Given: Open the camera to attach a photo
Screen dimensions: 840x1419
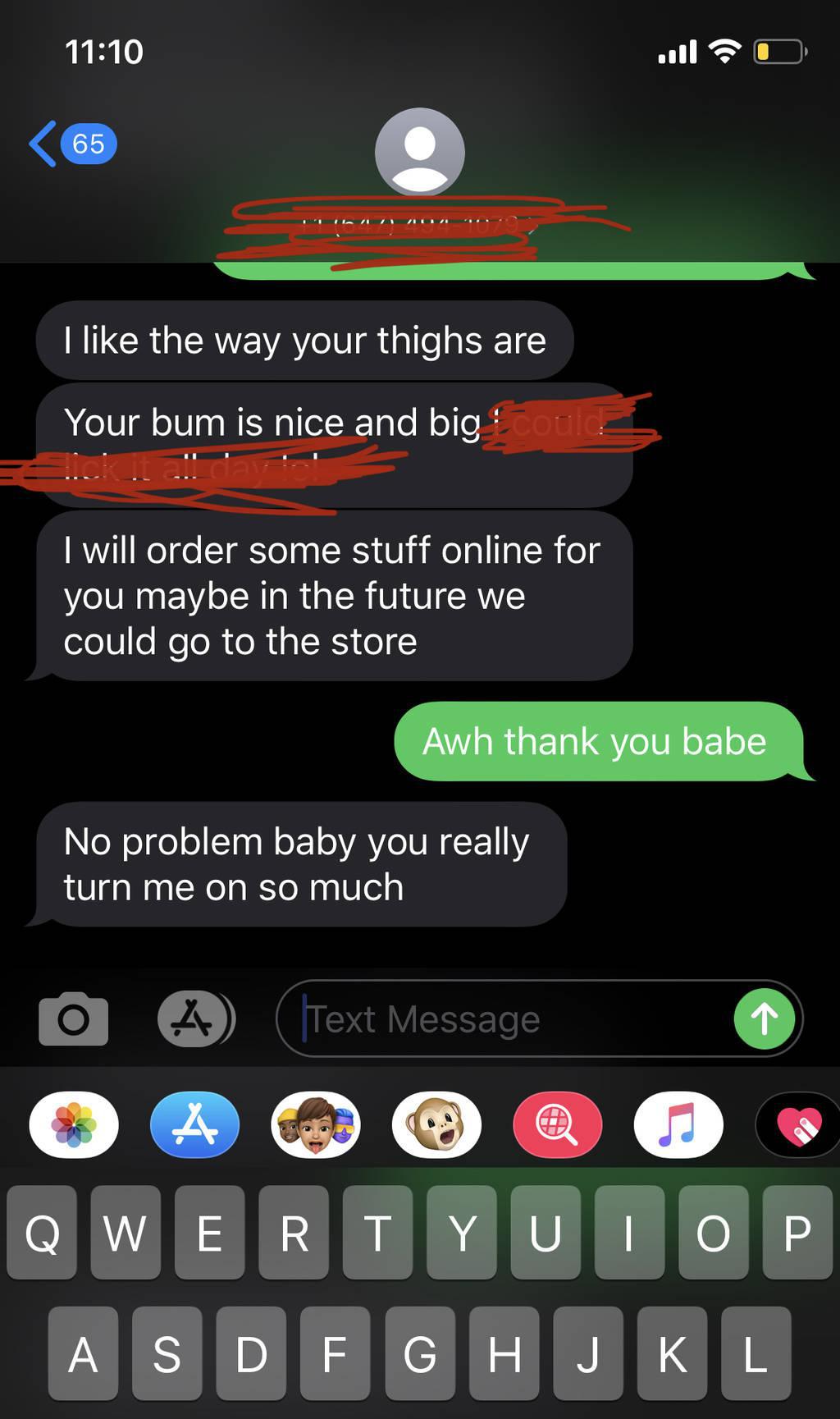Looking at the screenshot, I should 73,1018.
